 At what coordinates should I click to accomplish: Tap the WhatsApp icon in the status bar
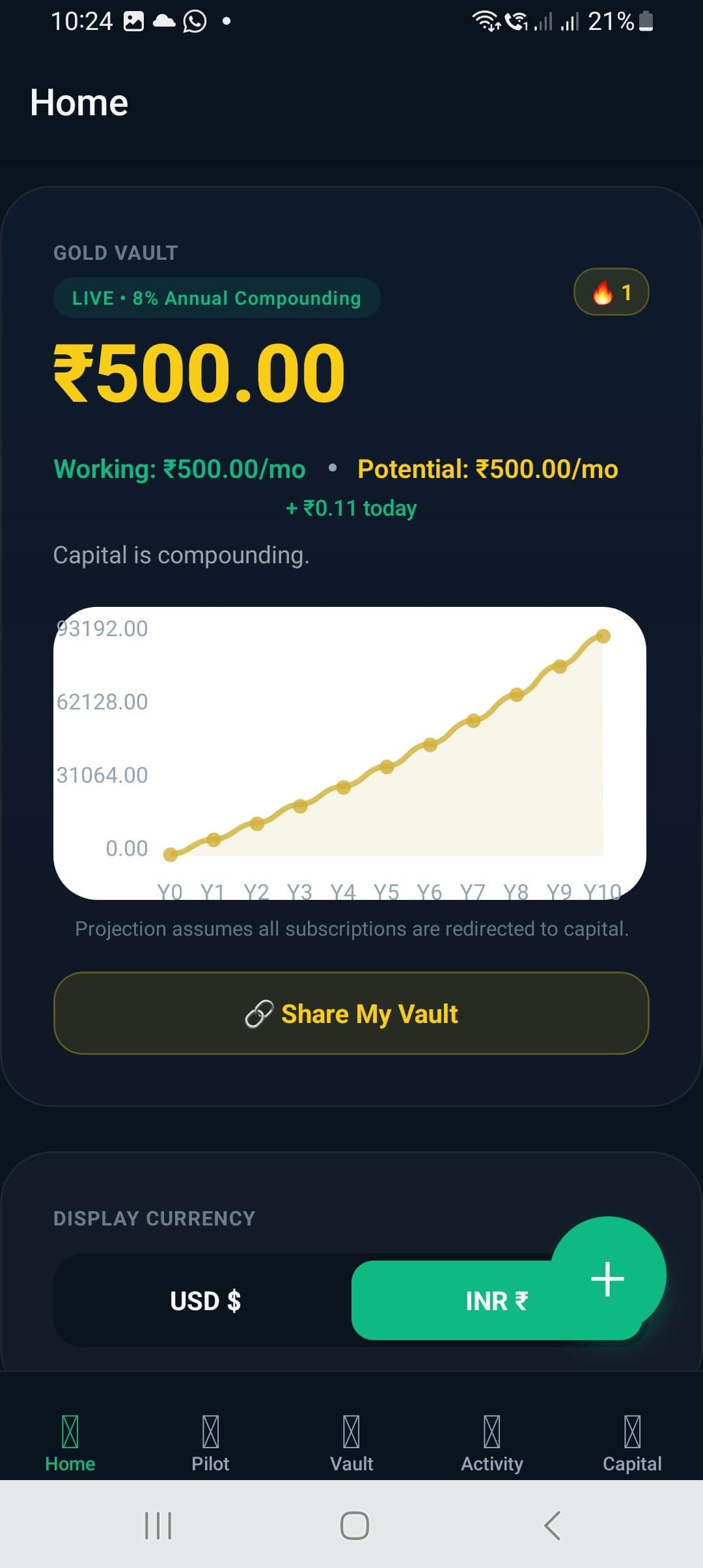click(193, 22)
